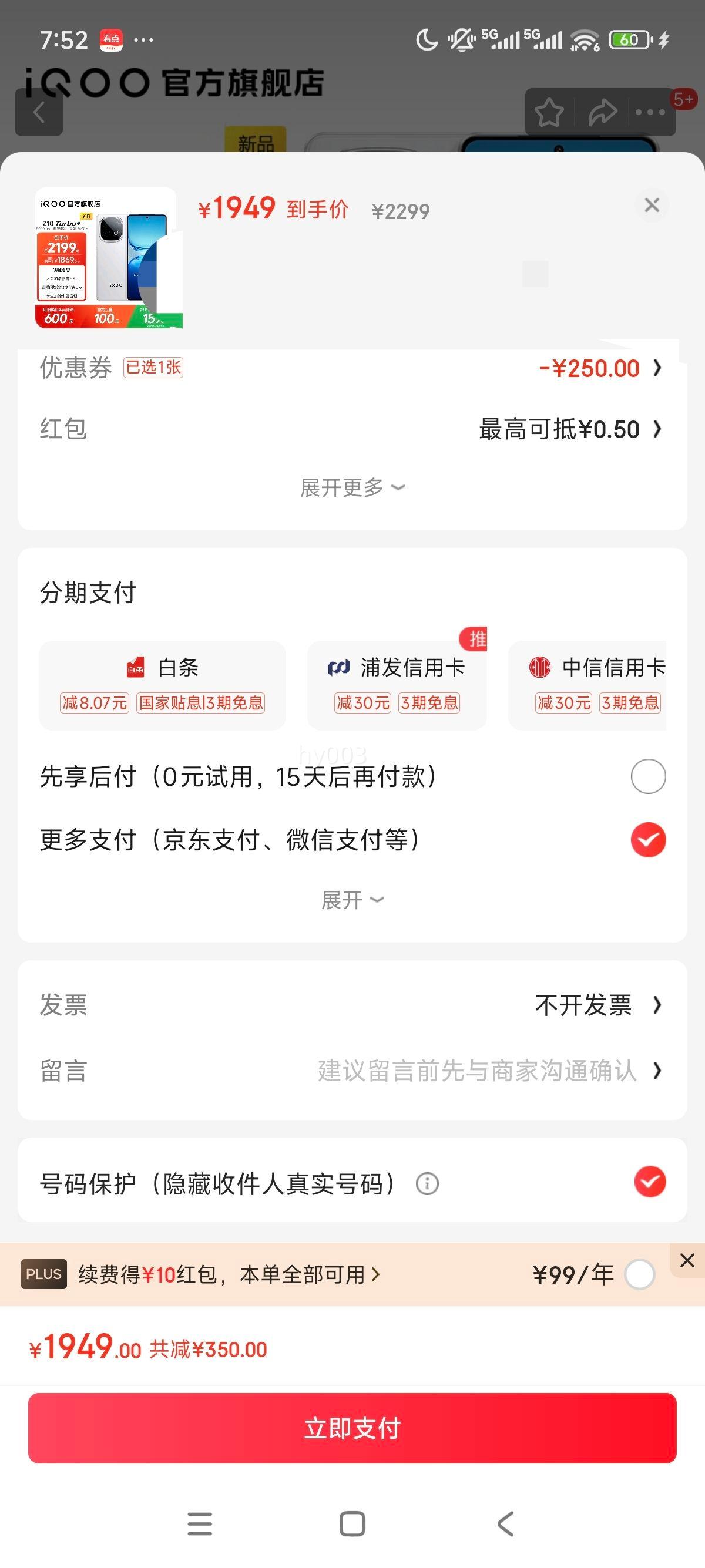This screenshot has width=705, height=1568.
Task: Open the coupon selection row
Action: click(x=352, y=368)
